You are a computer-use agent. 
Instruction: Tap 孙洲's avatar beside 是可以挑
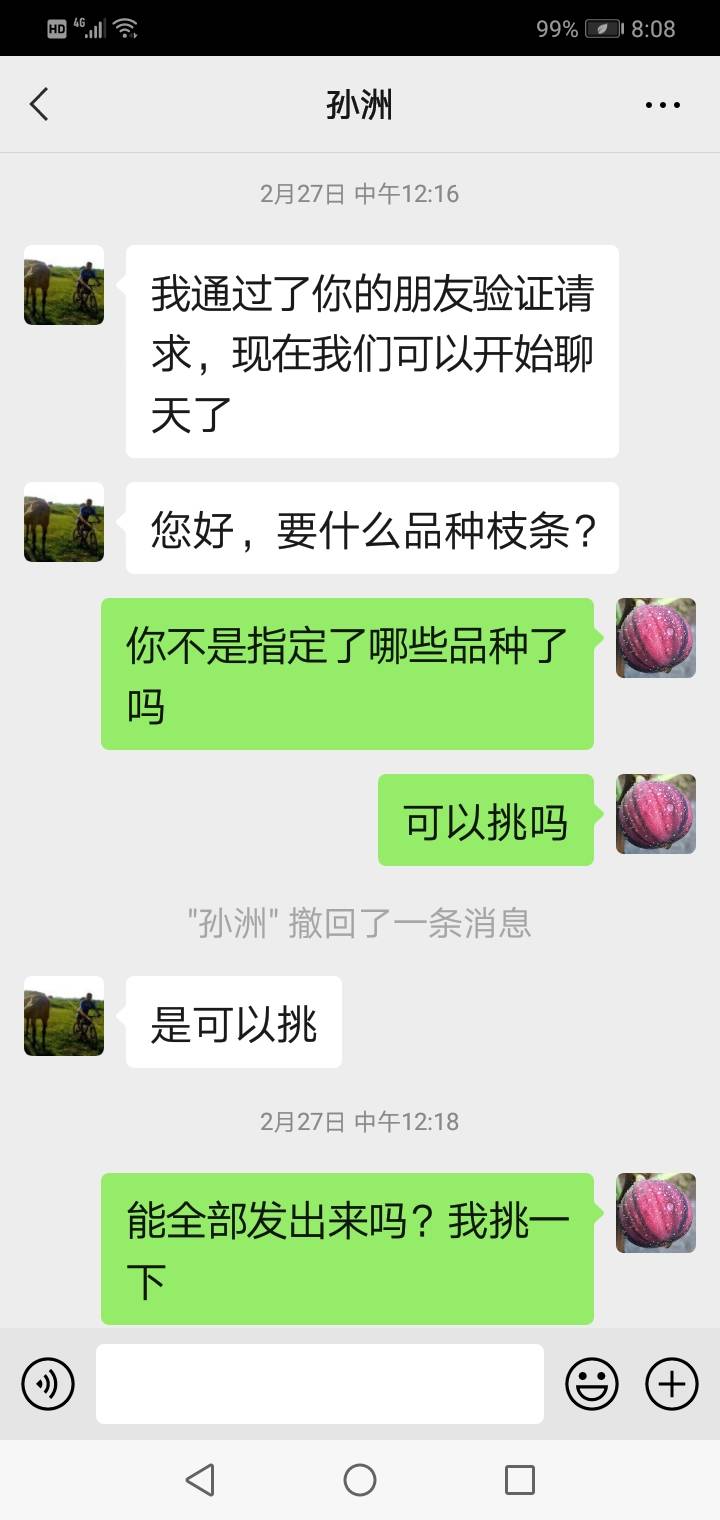click(x=64, y=1016)
